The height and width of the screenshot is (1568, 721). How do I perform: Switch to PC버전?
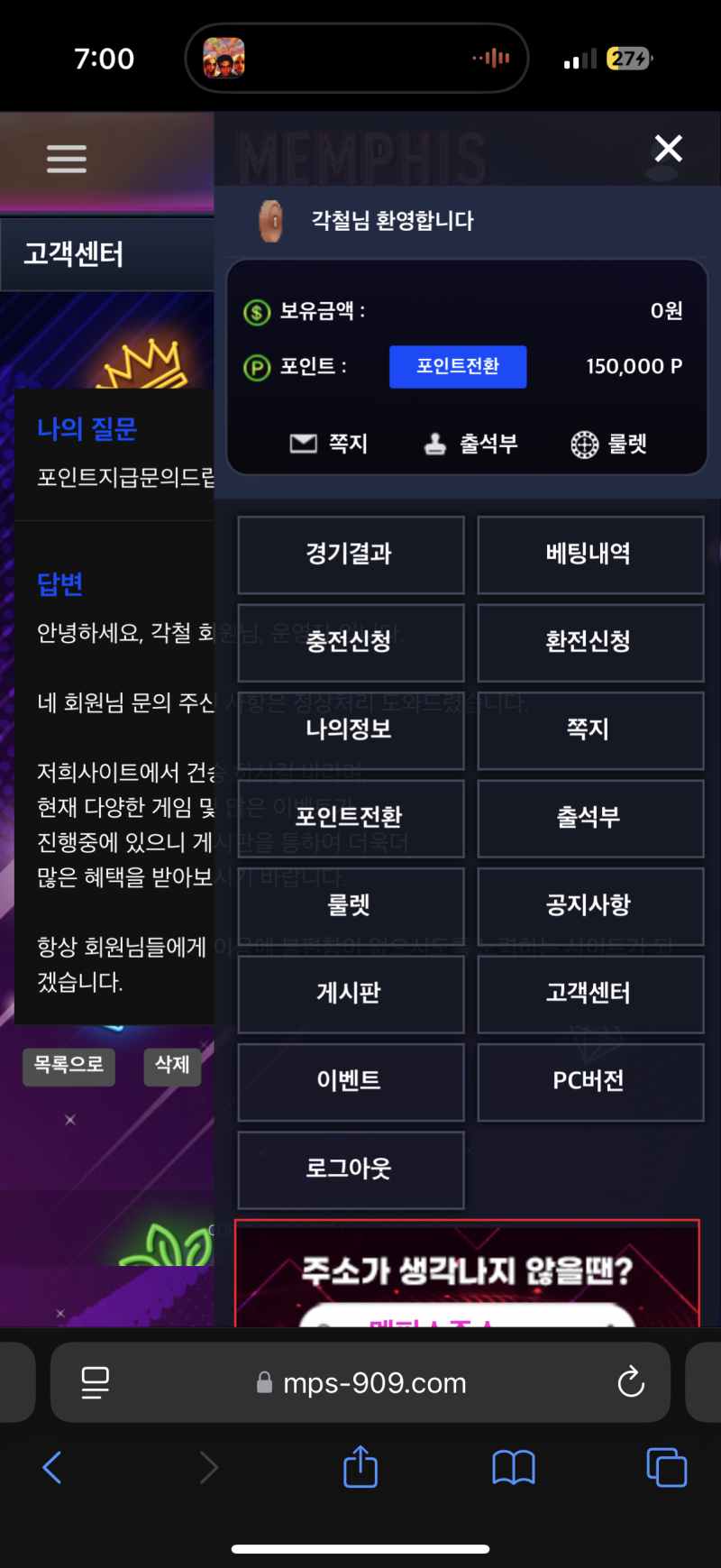coord(589,1081)
